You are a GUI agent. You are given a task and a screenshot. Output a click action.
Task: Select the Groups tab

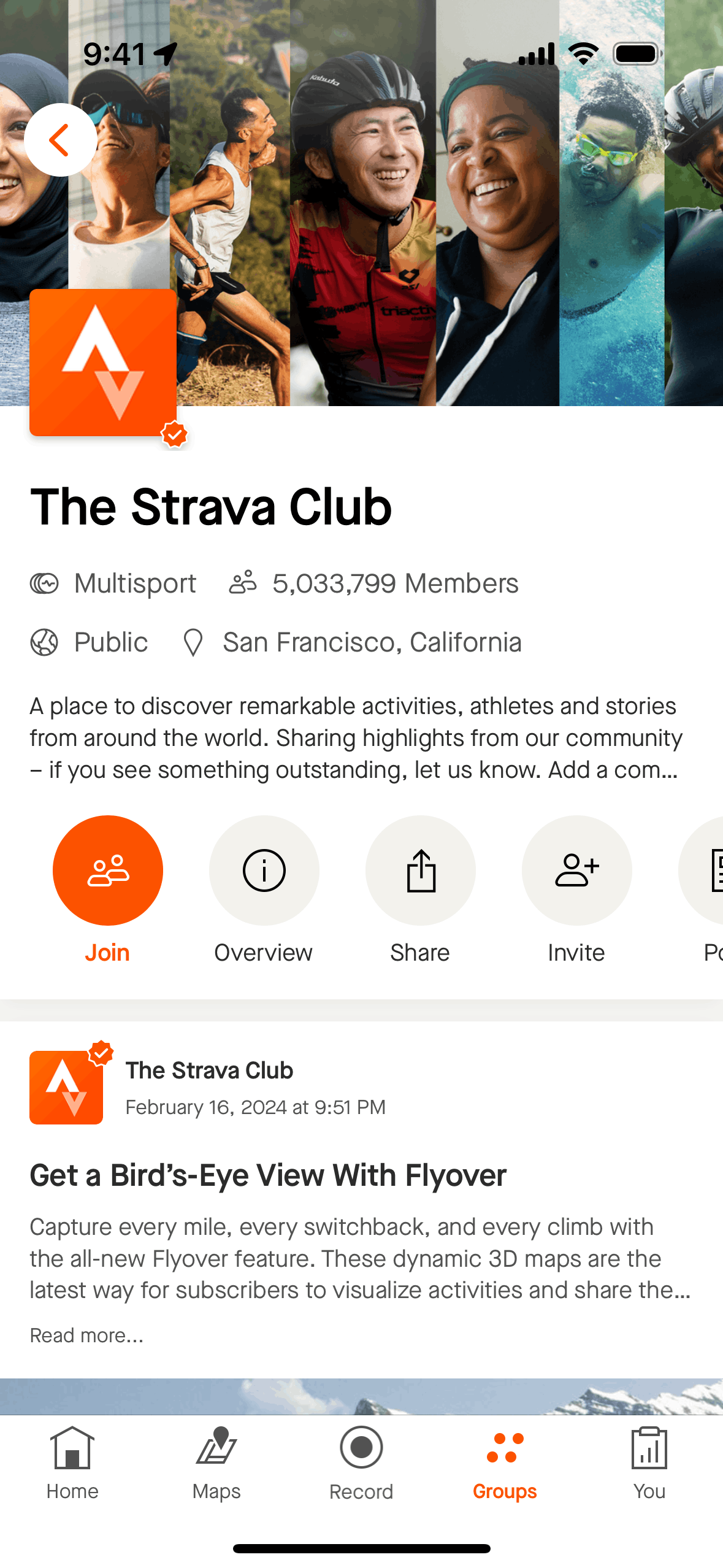[505, 1464]
